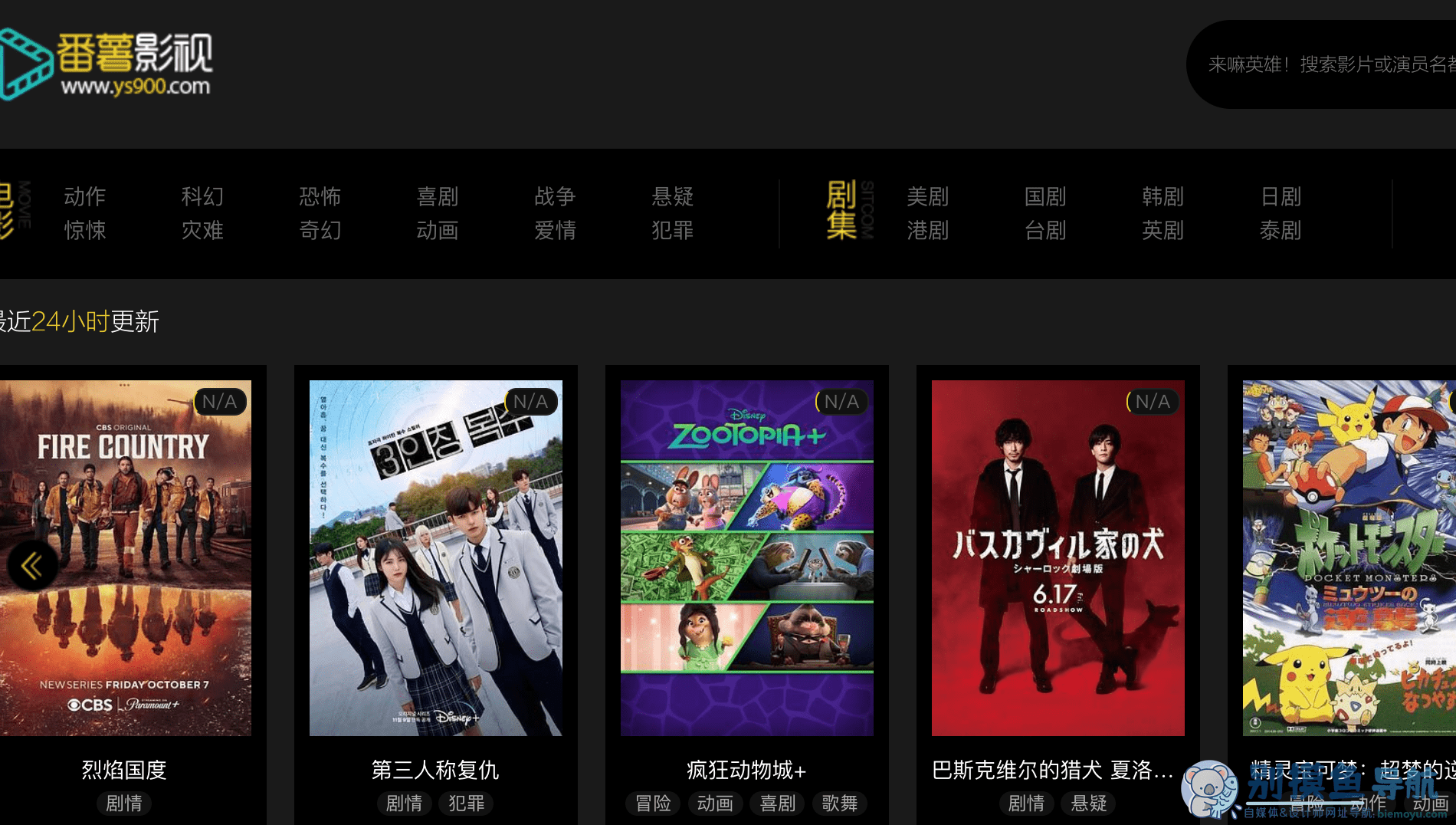Screen dimensions: 1456x825
Task: Open the 港剧 series category
Action: (927, 230)
